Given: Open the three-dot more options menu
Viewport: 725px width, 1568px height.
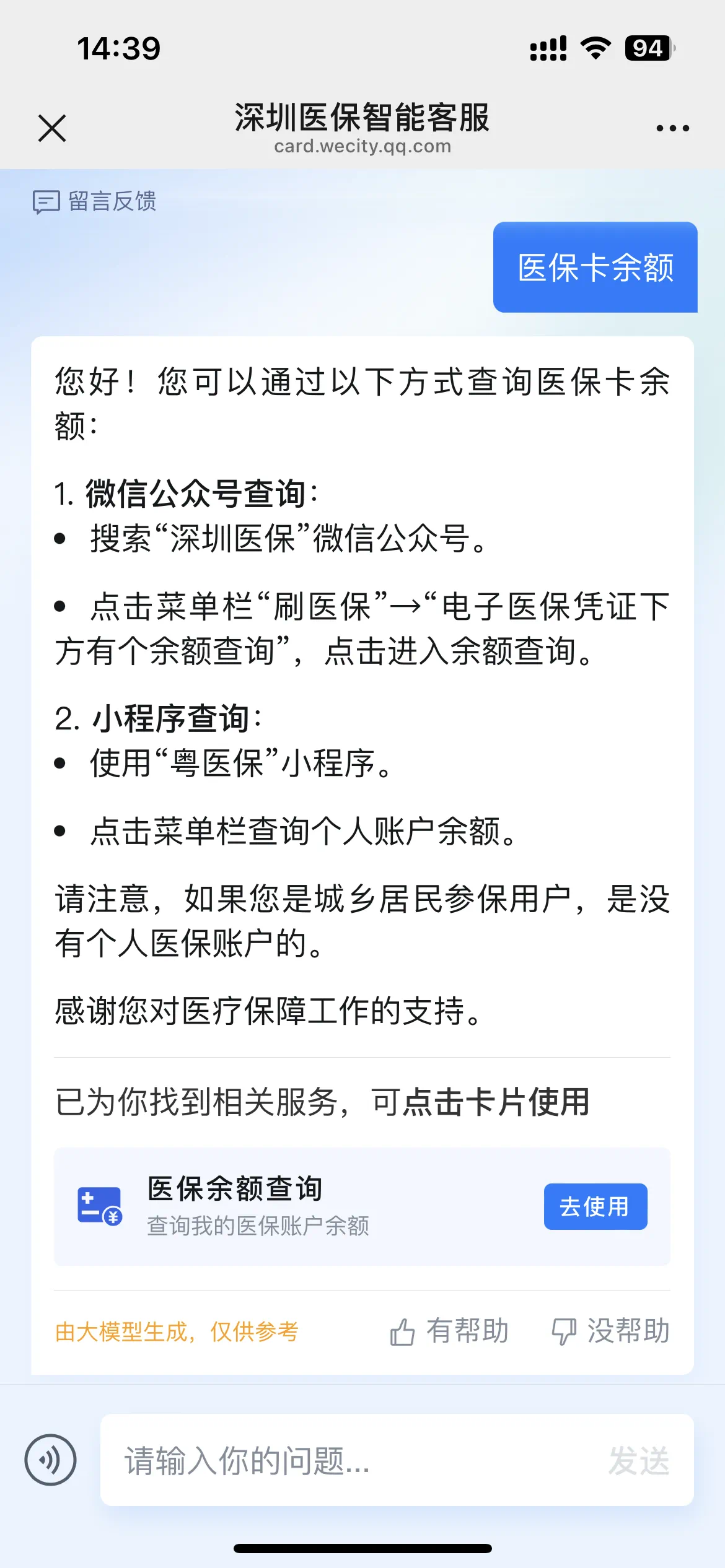Looking at the screenshot, I should [672, 128].
